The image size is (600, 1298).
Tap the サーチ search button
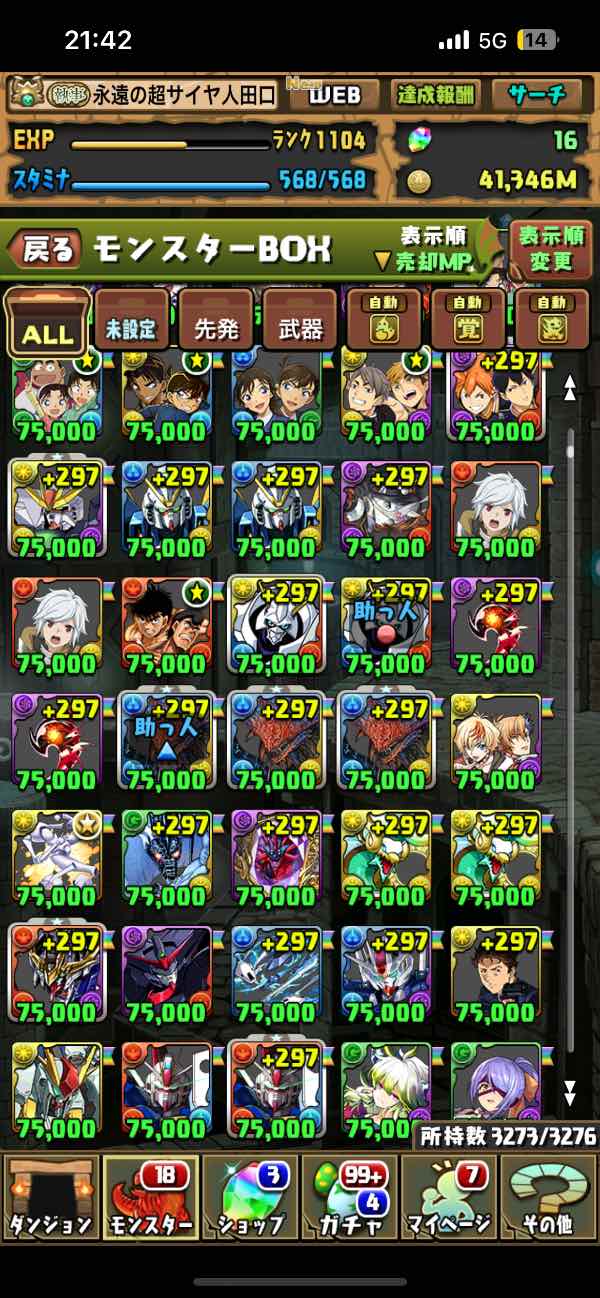[x=537, y=95]
